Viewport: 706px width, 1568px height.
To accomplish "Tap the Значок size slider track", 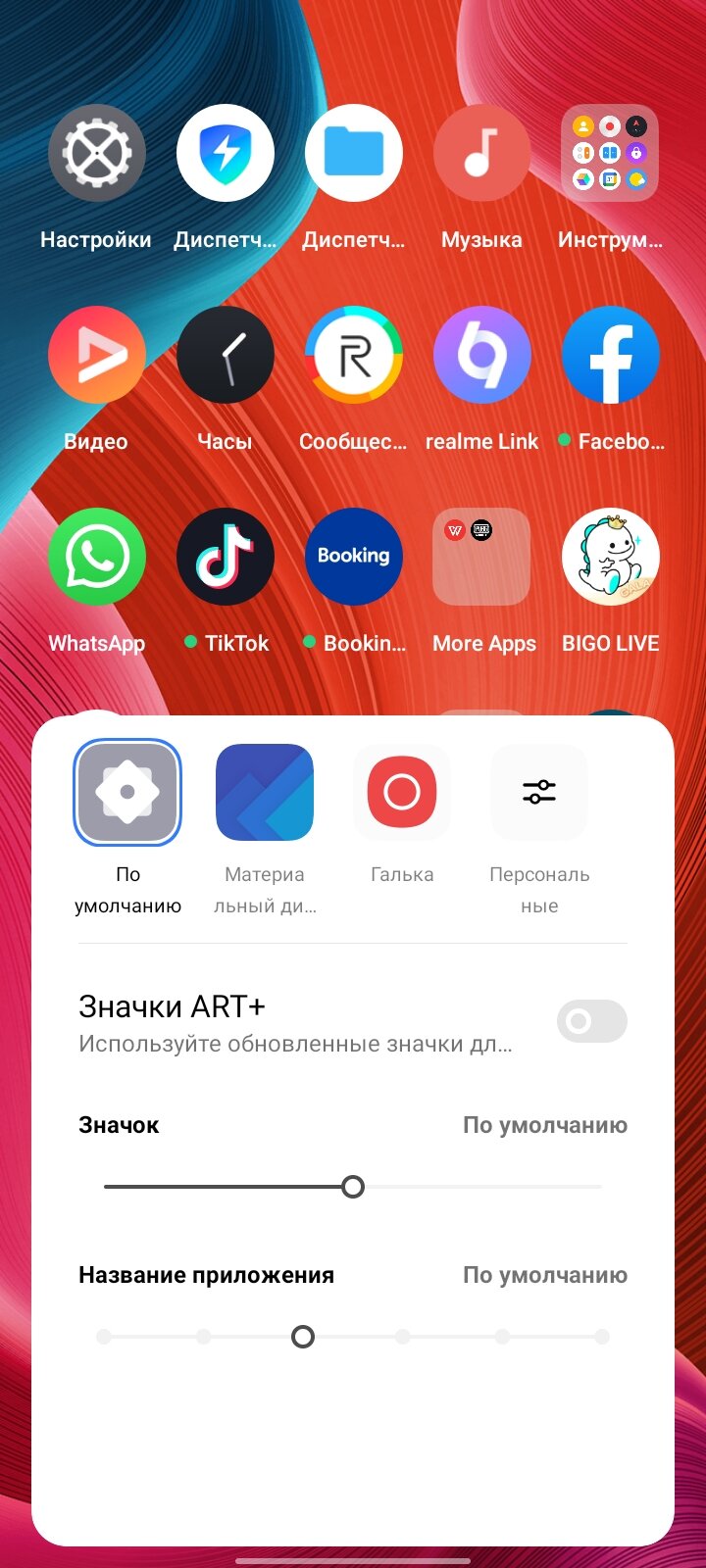I will [353, 1187].
